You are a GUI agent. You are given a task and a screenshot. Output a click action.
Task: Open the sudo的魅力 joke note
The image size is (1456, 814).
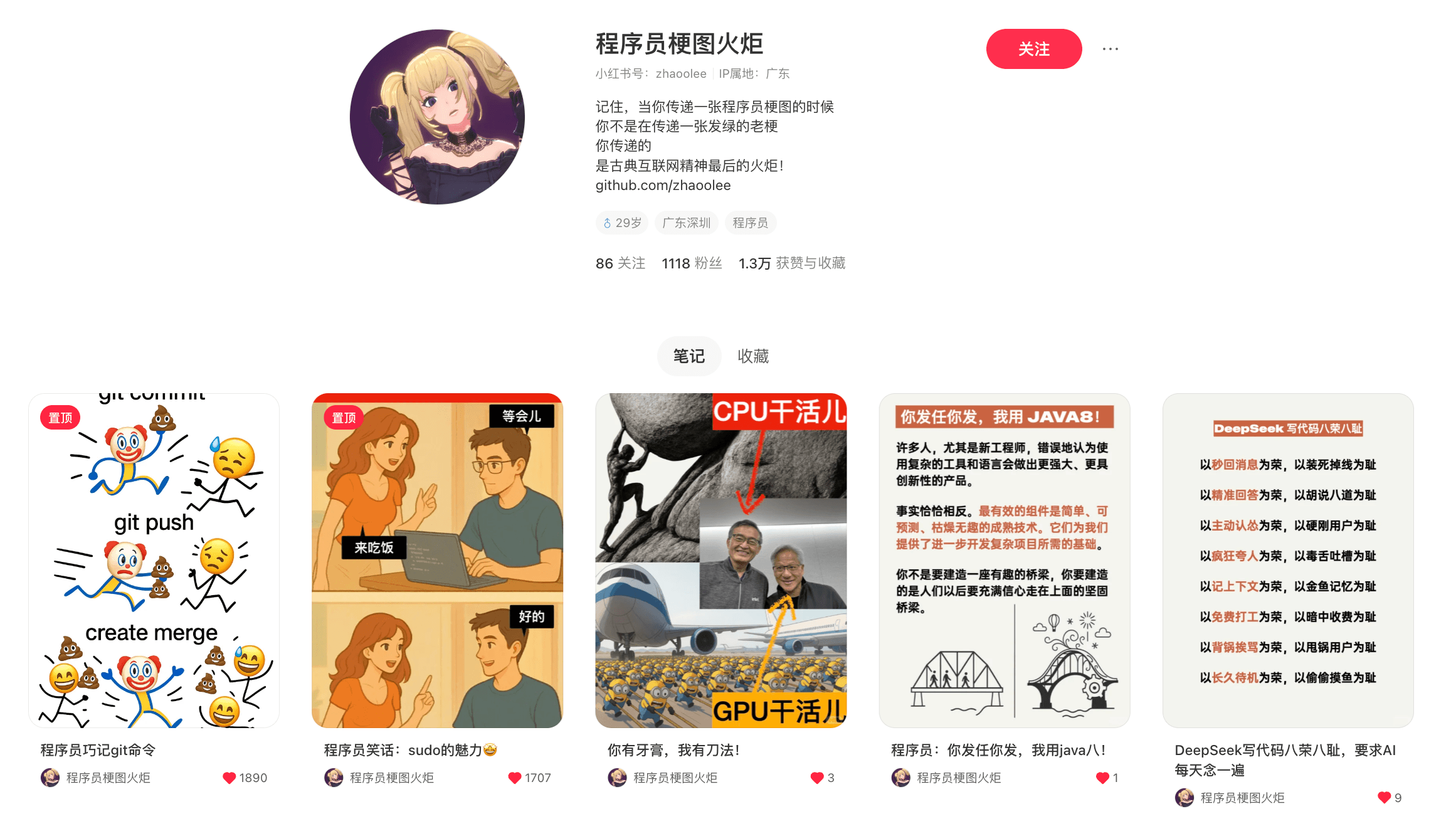(x=437, y=560)
